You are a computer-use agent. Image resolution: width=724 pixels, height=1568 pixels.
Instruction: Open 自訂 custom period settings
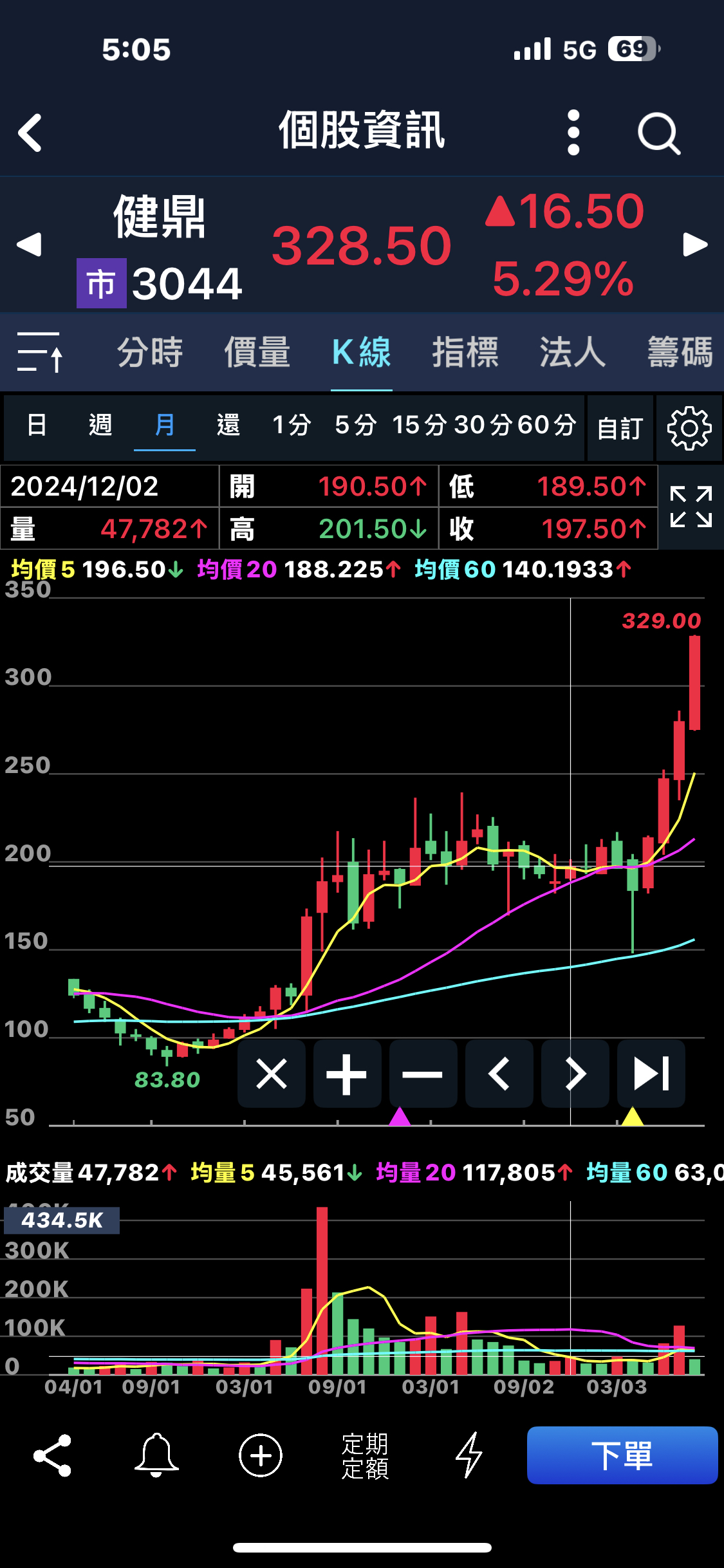[620, 428]
